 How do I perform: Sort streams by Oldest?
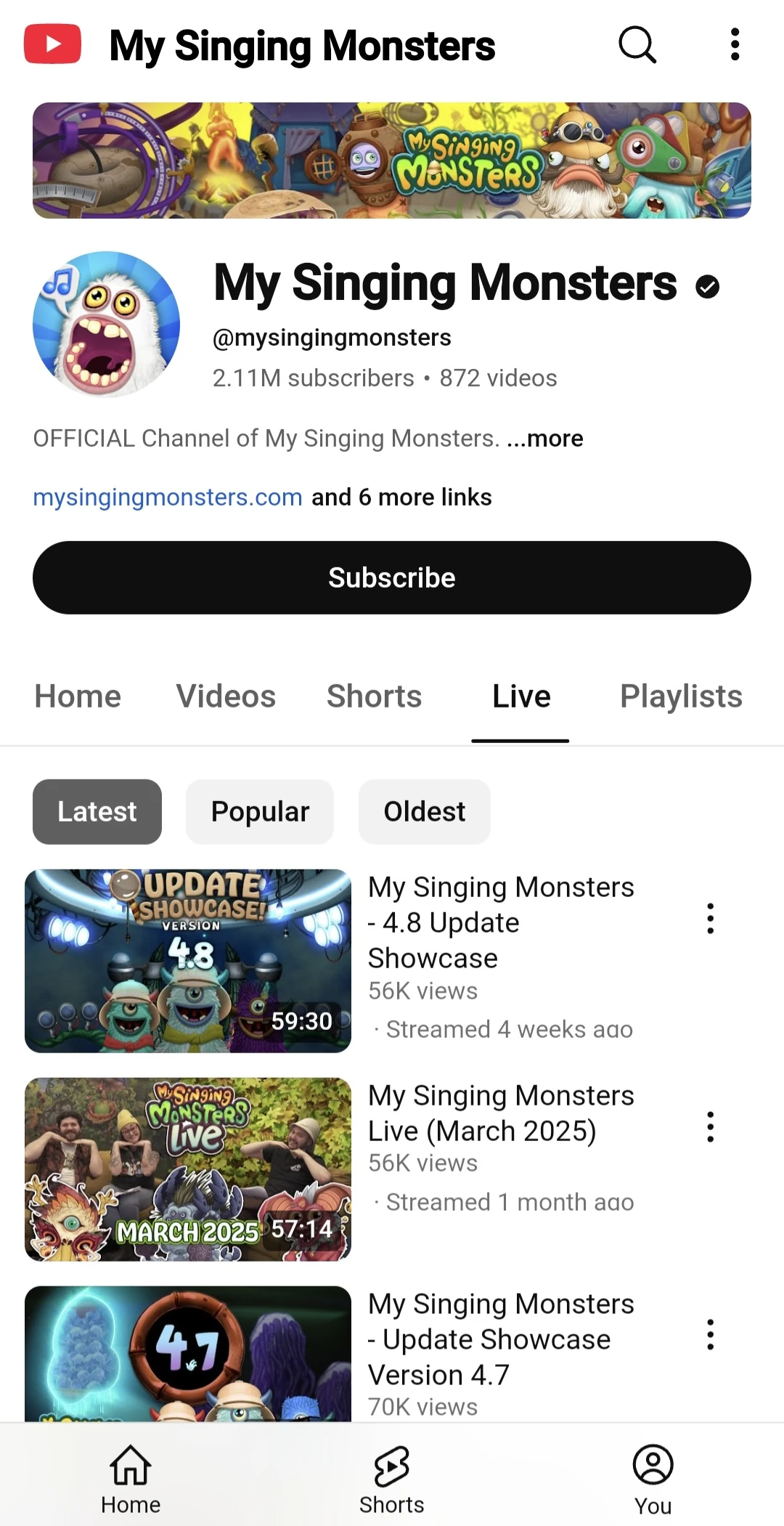pos(424,811)
